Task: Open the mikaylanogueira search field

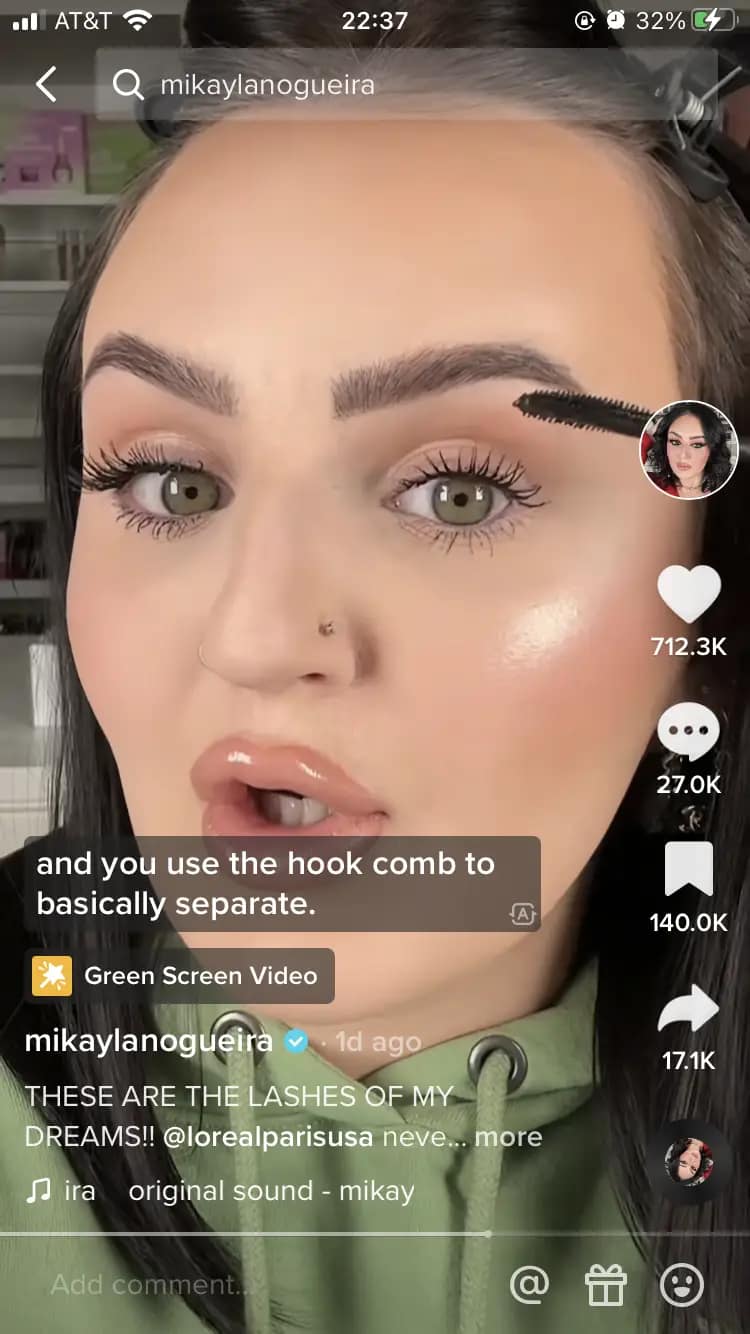Action: click(x=400, y=85)
